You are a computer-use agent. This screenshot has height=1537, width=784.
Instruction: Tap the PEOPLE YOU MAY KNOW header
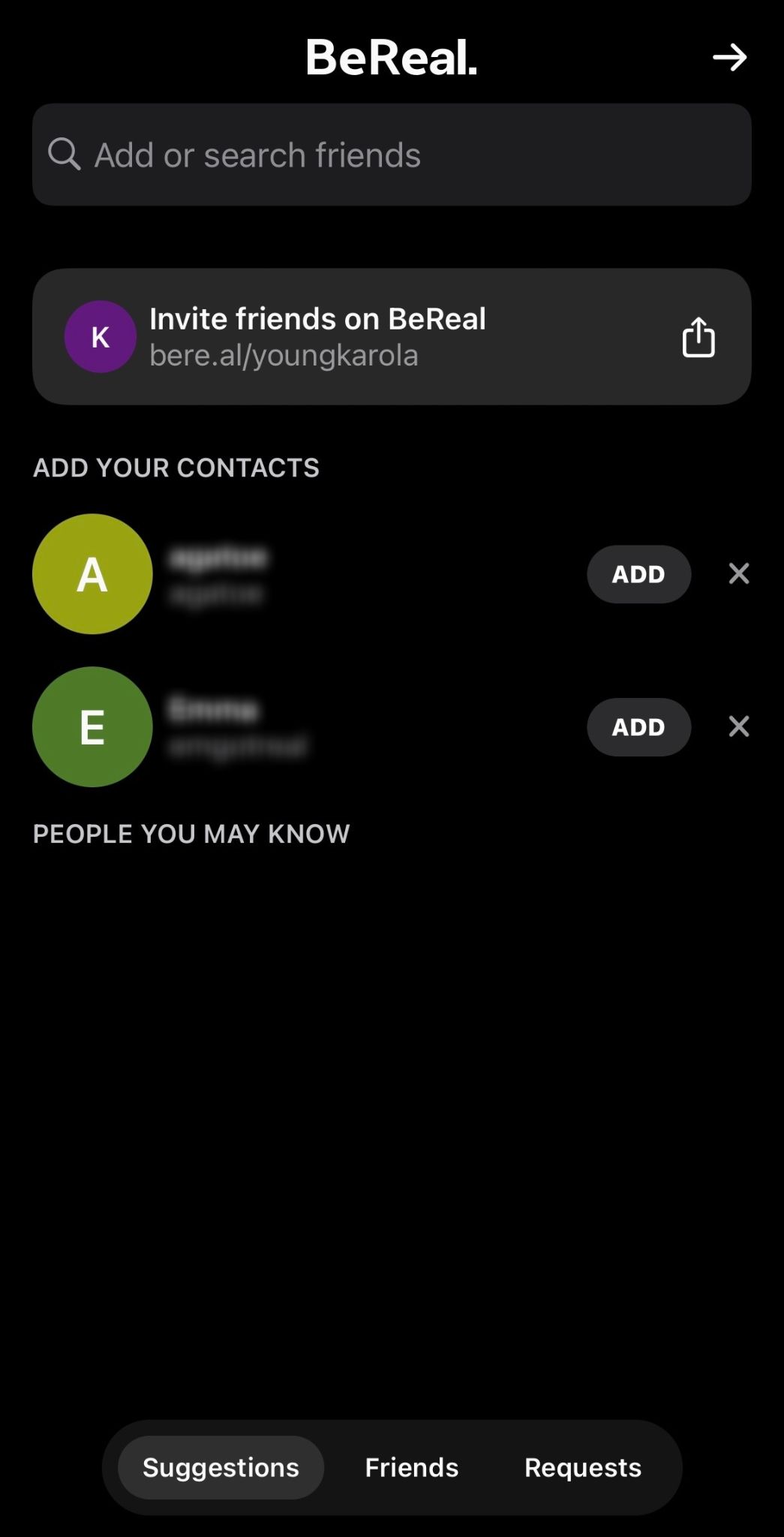pos(191,833)
